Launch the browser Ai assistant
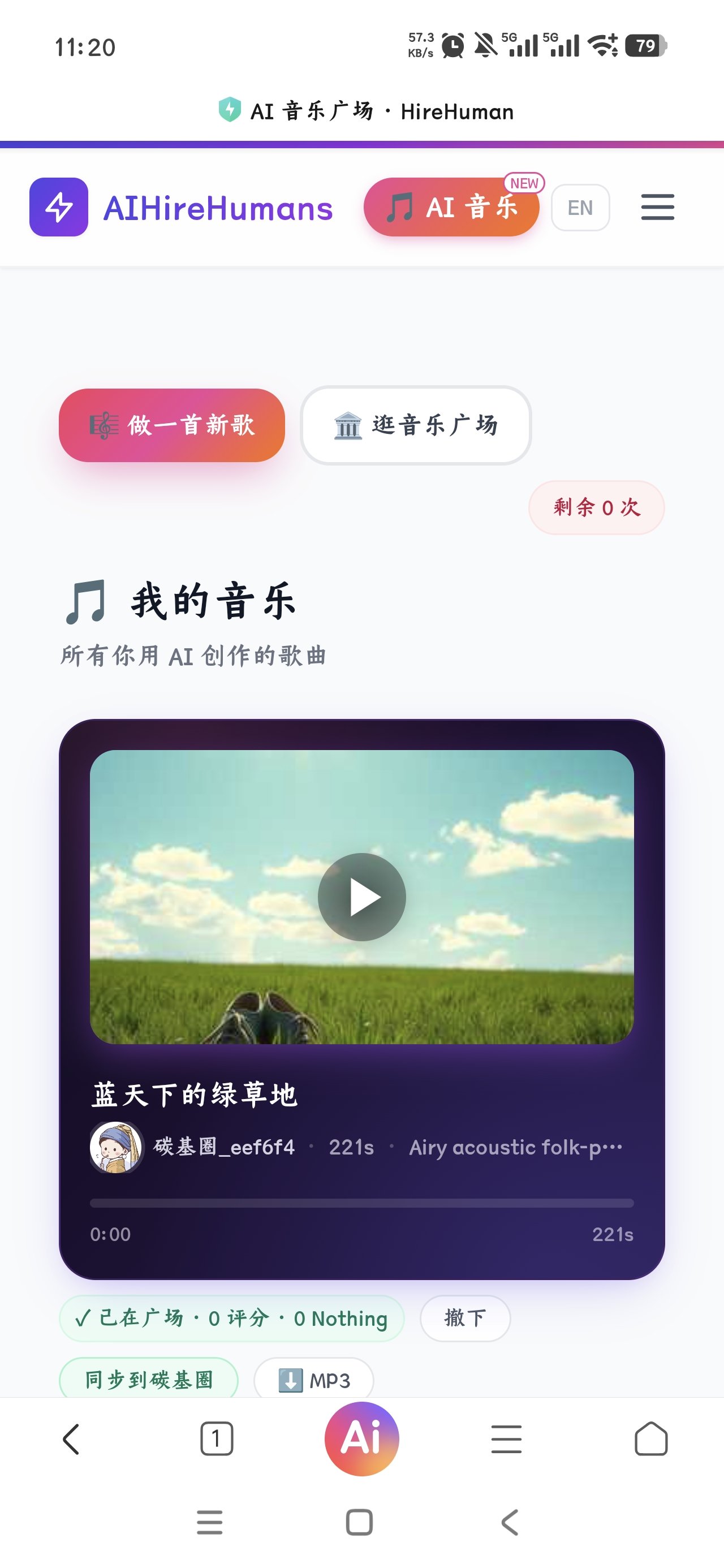This screenshot has height=1568, width=724. click(x=361, y=1439)
